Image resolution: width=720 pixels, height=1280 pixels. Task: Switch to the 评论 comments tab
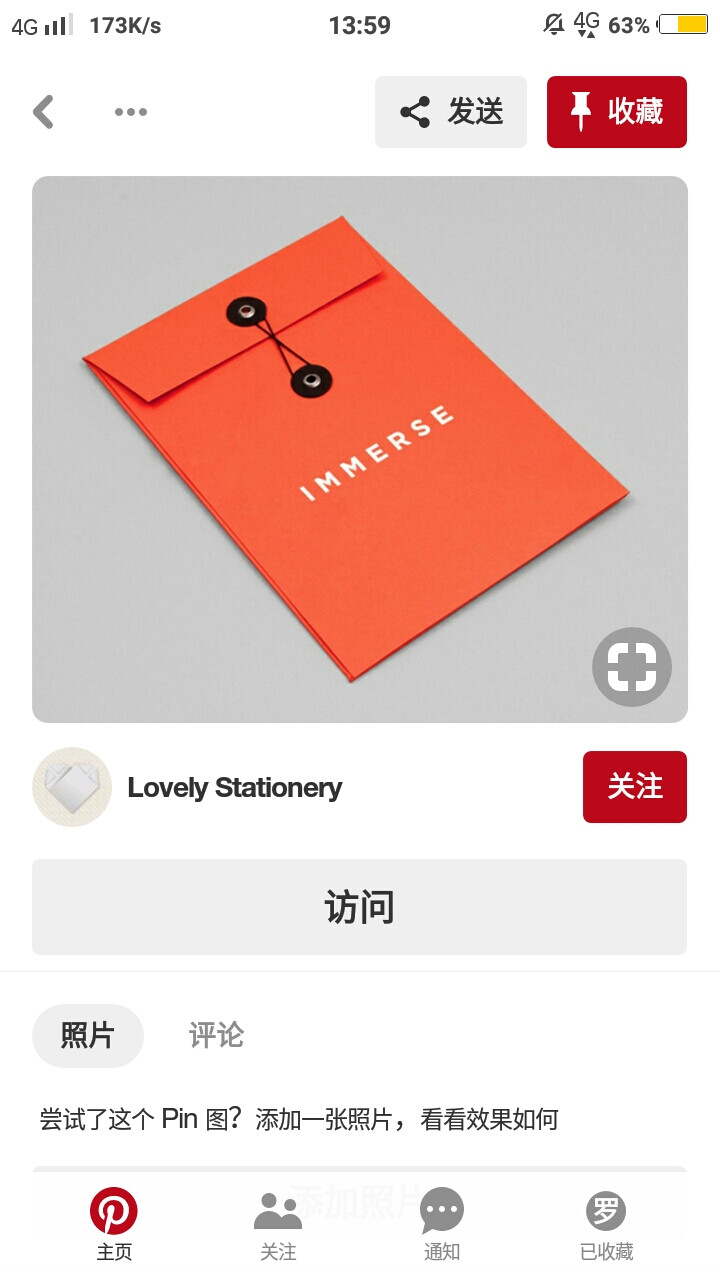click(x=215, y=1035)
